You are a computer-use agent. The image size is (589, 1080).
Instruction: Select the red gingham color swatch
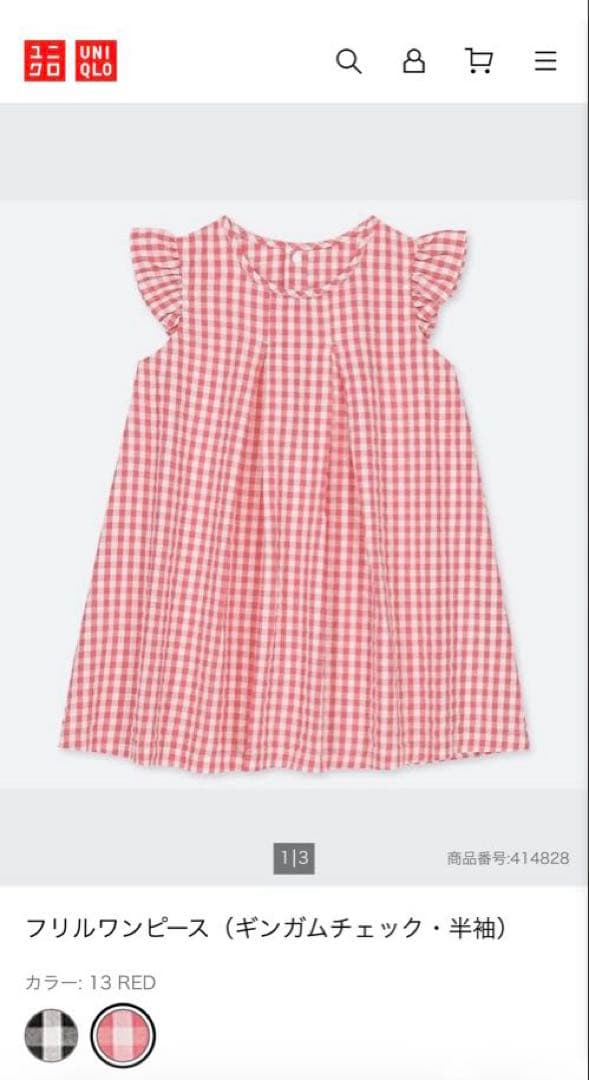pos(123,1035)
